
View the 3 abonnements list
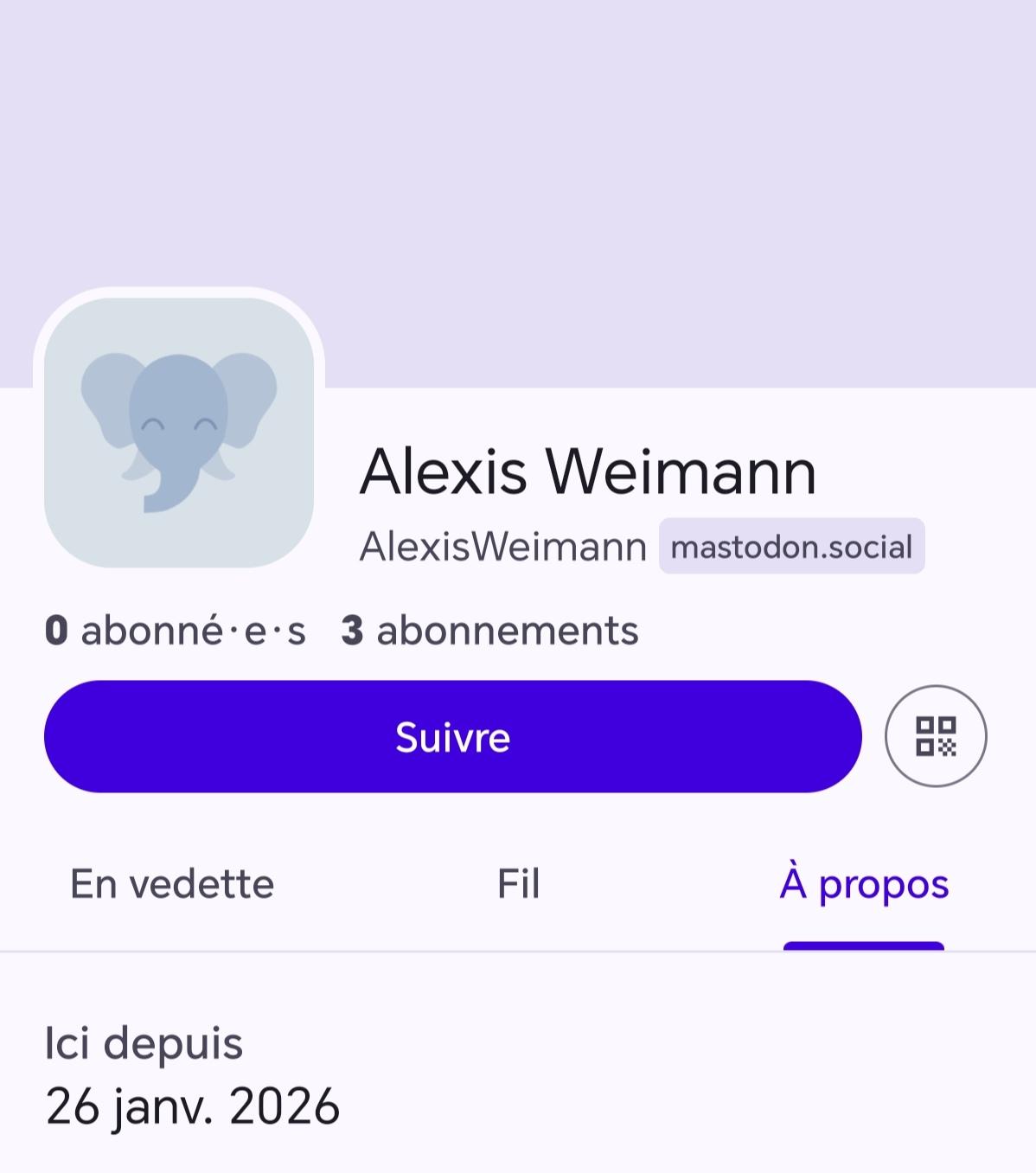click(x=489, y=631)
